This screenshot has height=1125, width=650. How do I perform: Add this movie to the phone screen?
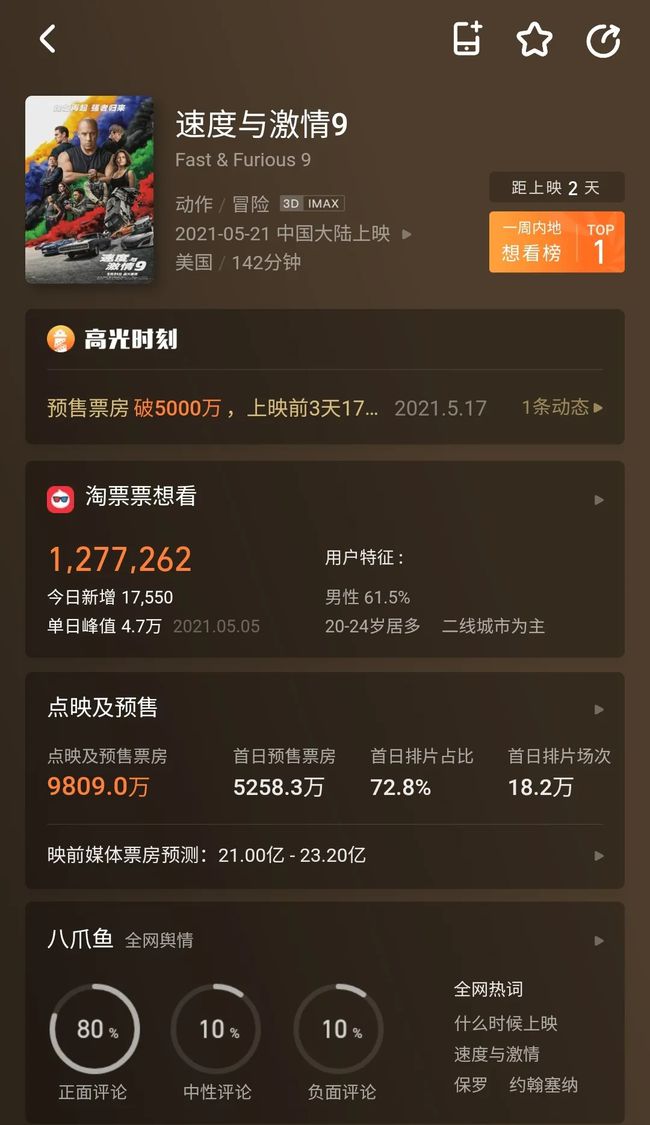click(x=467, y=39)
